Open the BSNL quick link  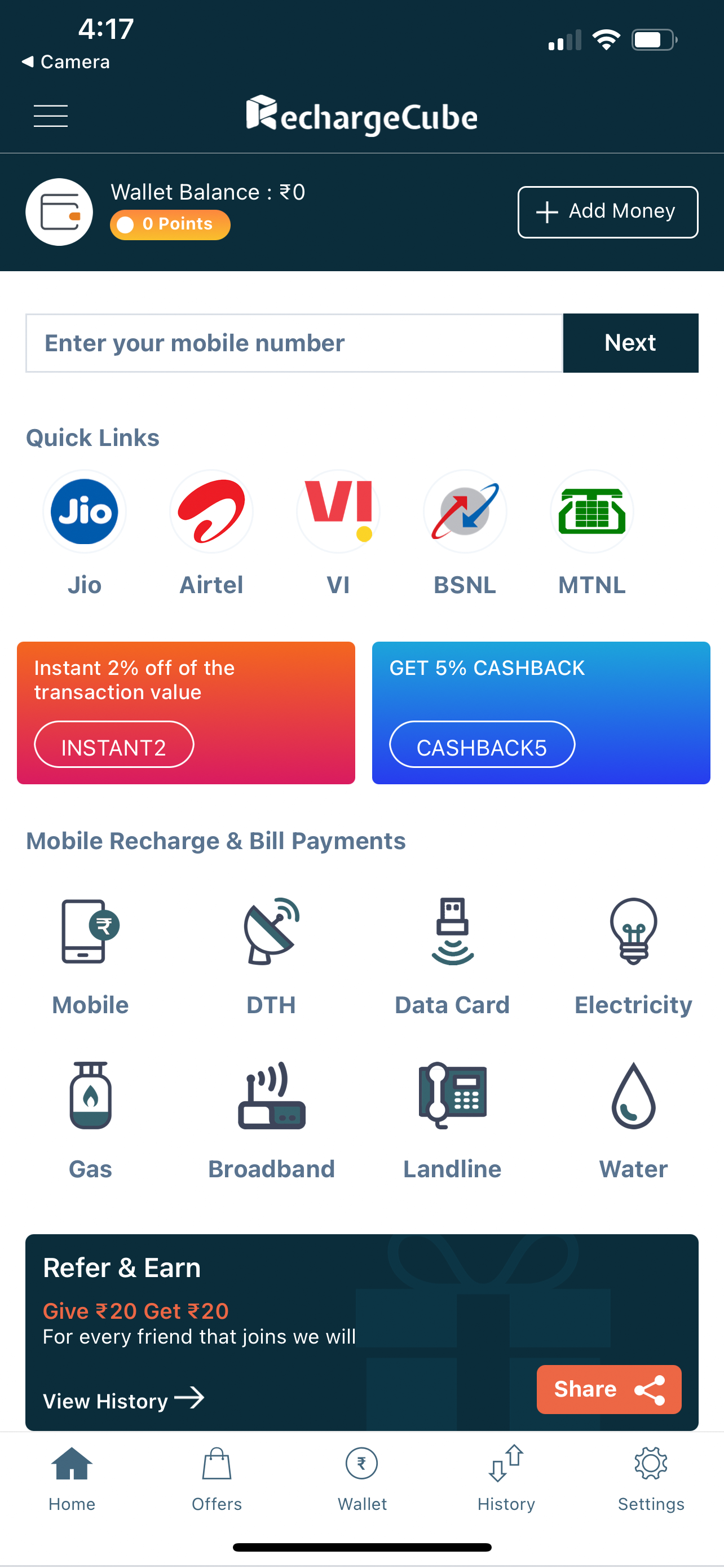(465, 512)
